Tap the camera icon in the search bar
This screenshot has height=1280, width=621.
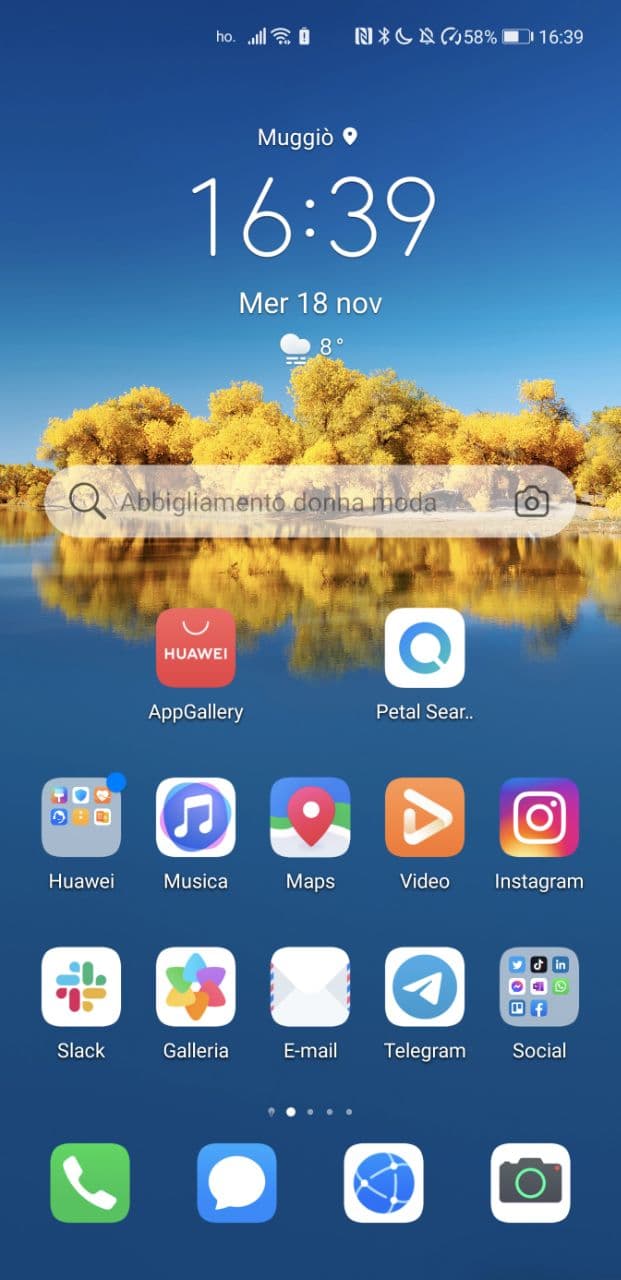coord(532,502)
